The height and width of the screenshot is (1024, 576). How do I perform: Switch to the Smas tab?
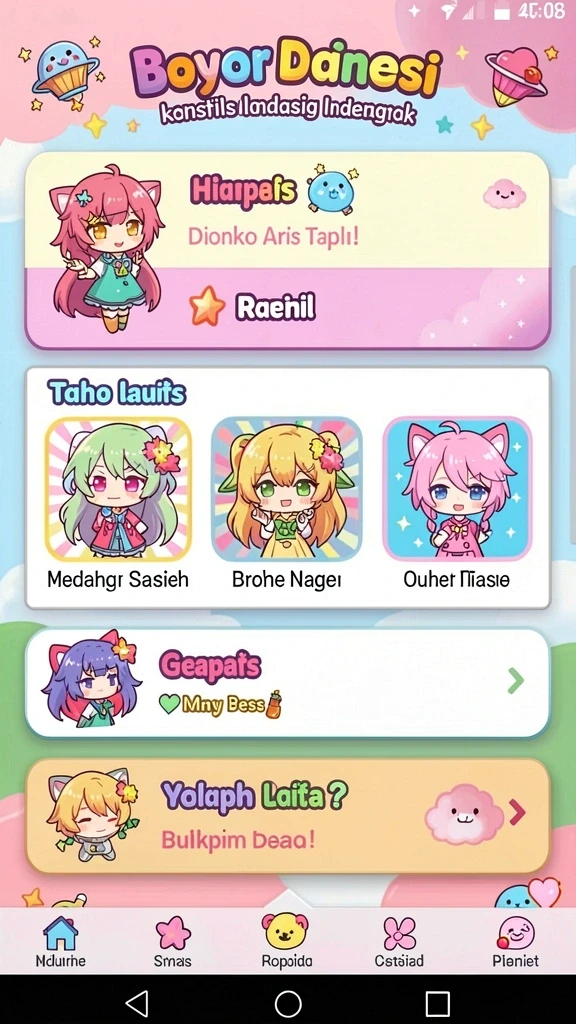point(173,941)
